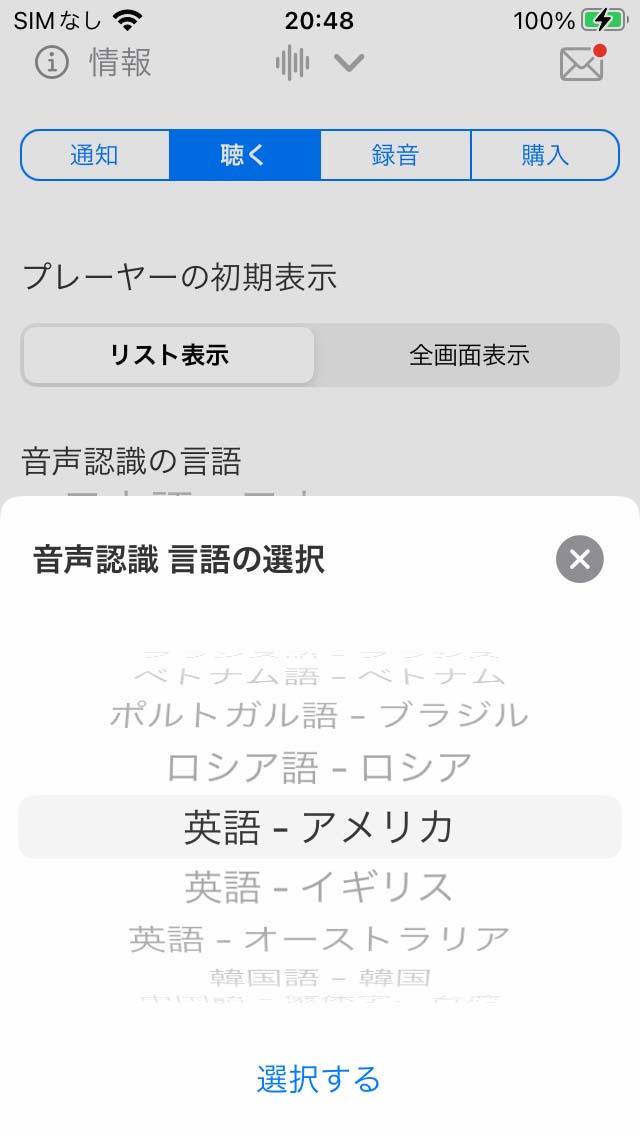The height and width of the screenshot is (1136, 640).
Task: Switch to the 通知 tab
Action: tap(95, 155)
